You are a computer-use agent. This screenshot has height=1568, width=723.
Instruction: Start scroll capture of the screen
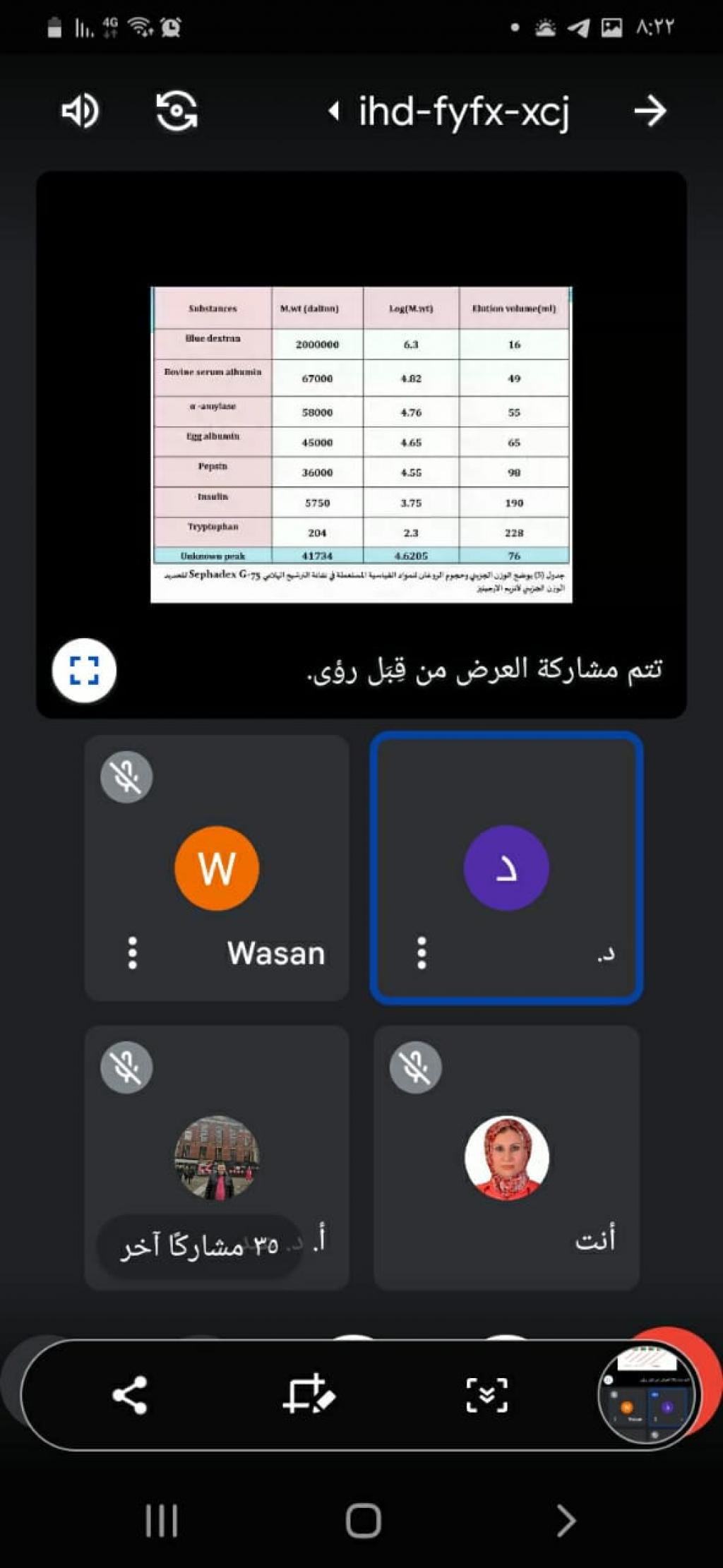[487, 1395]
